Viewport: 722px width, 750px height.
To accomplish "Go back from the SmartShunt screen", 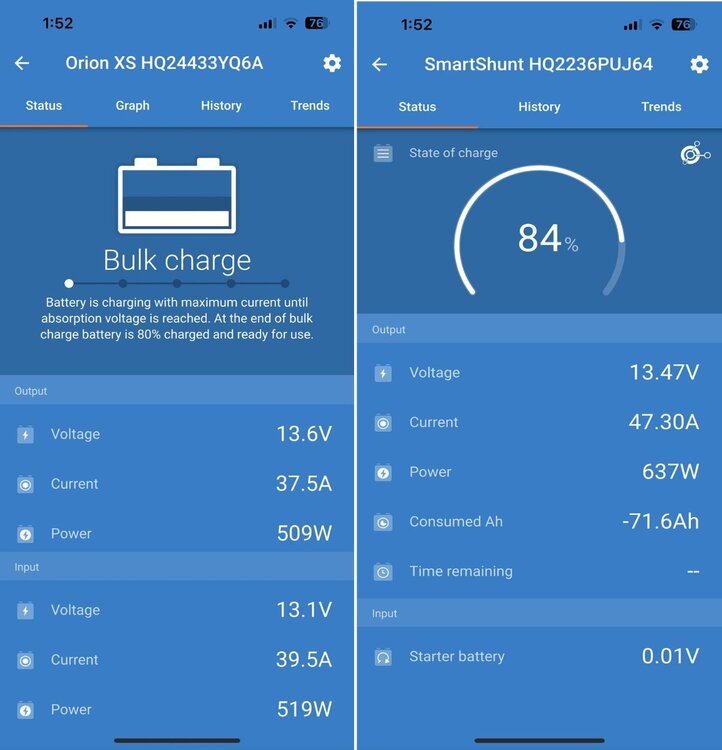I will [379, 64].
